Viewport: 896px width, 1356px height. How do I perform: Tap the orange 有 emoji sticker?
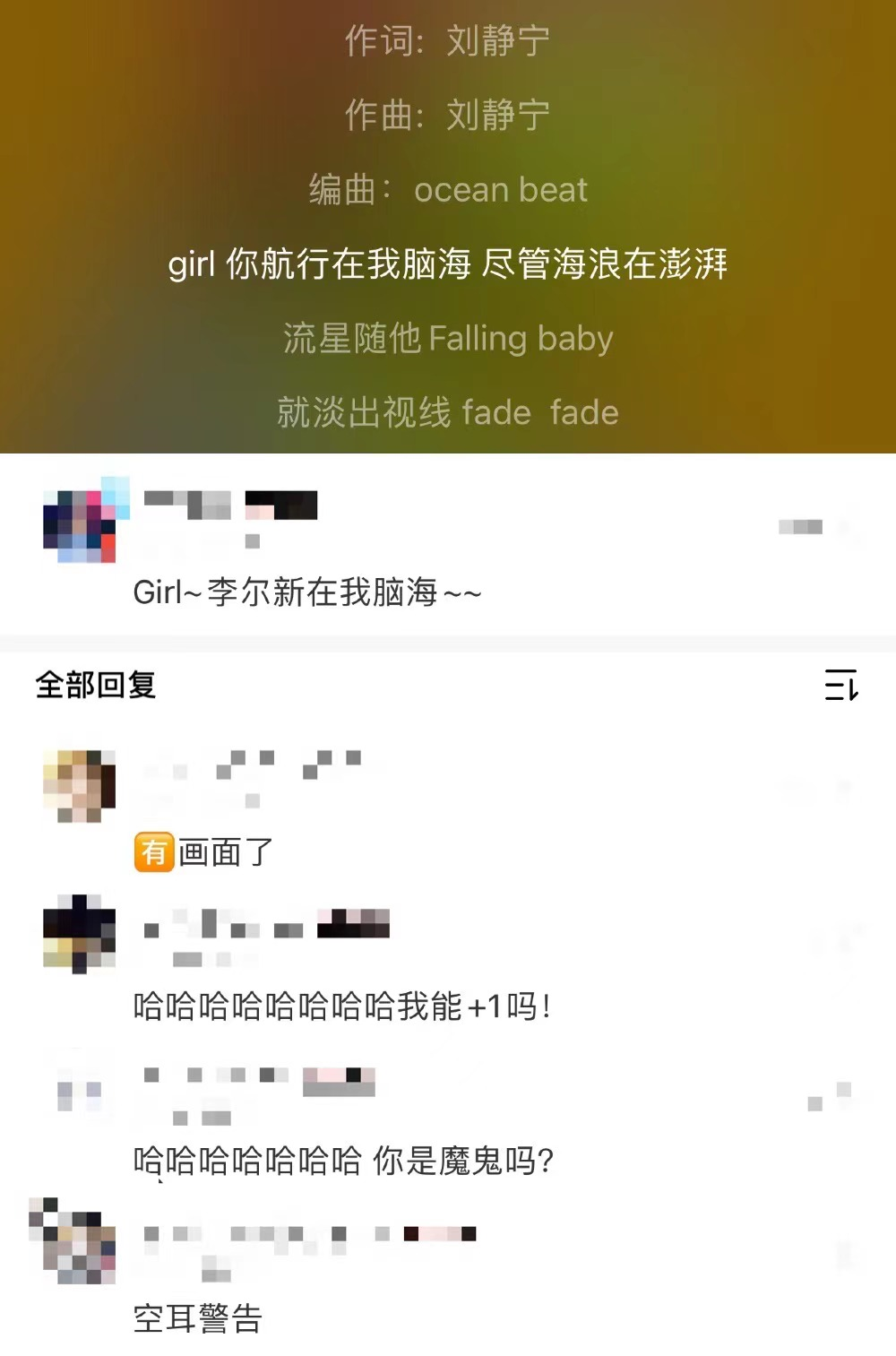(154, 854)
